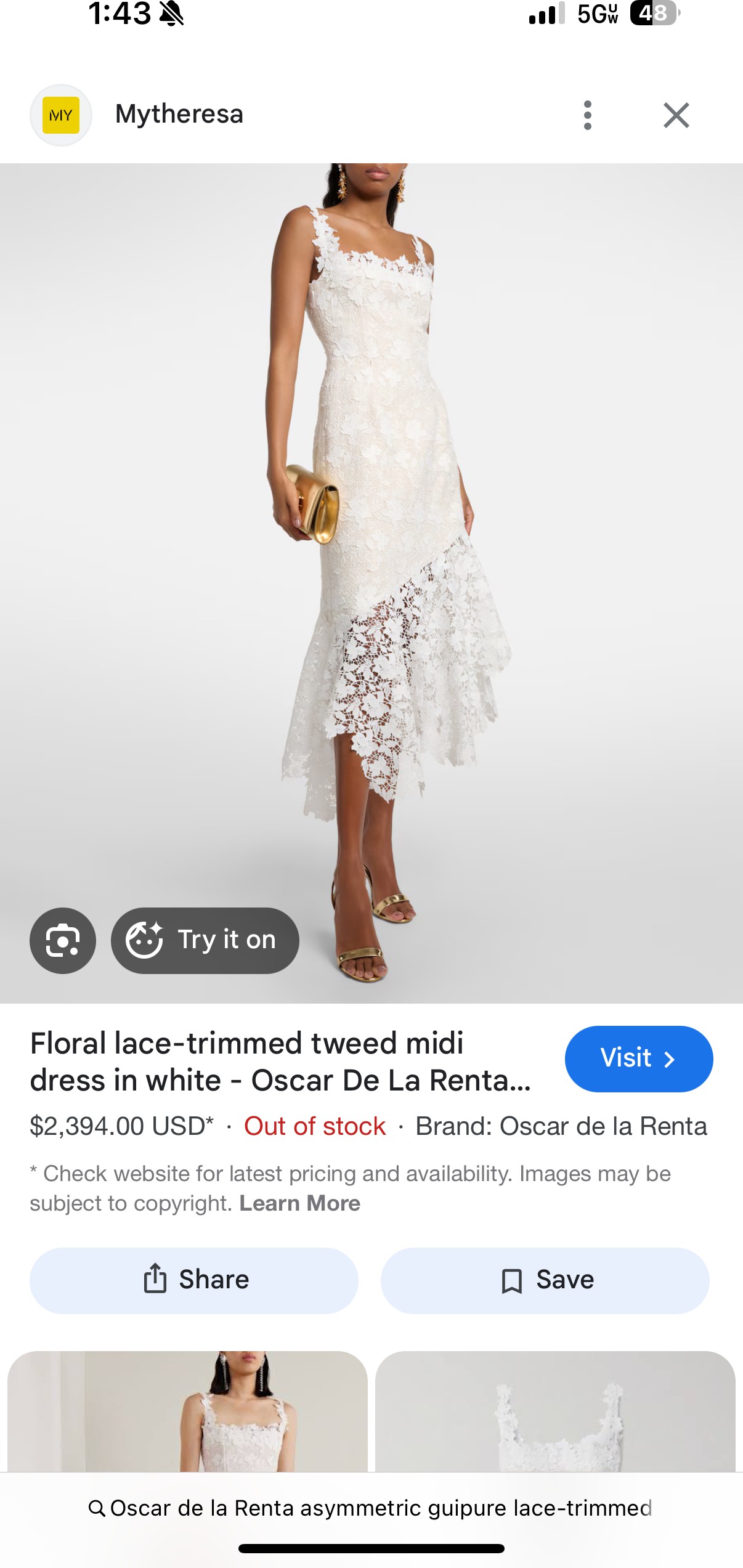Search this image with the Lens icon
743x1568 pixels.
[x=63, y=940]
